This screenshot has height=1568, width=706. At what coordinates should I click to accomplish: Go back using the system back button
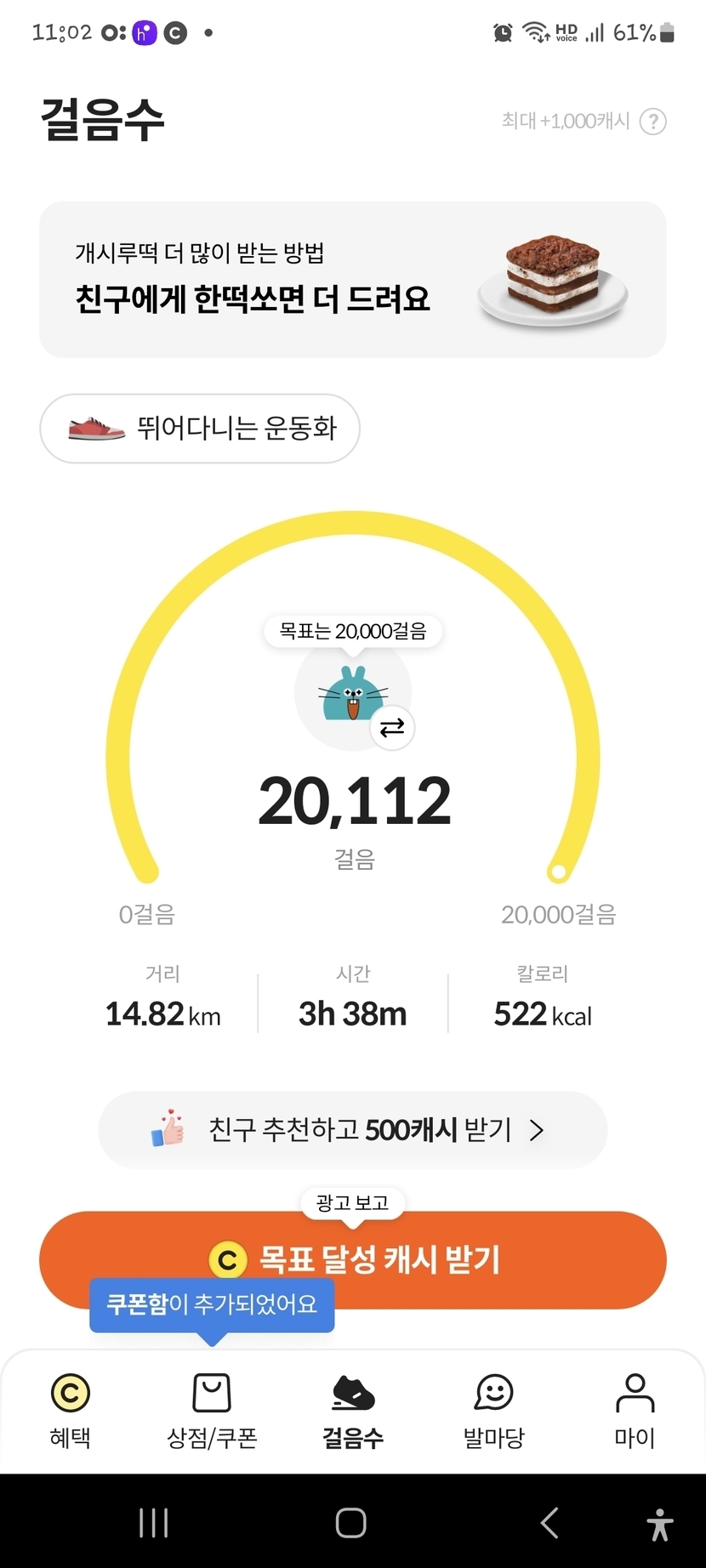[x=550, y=1522]
